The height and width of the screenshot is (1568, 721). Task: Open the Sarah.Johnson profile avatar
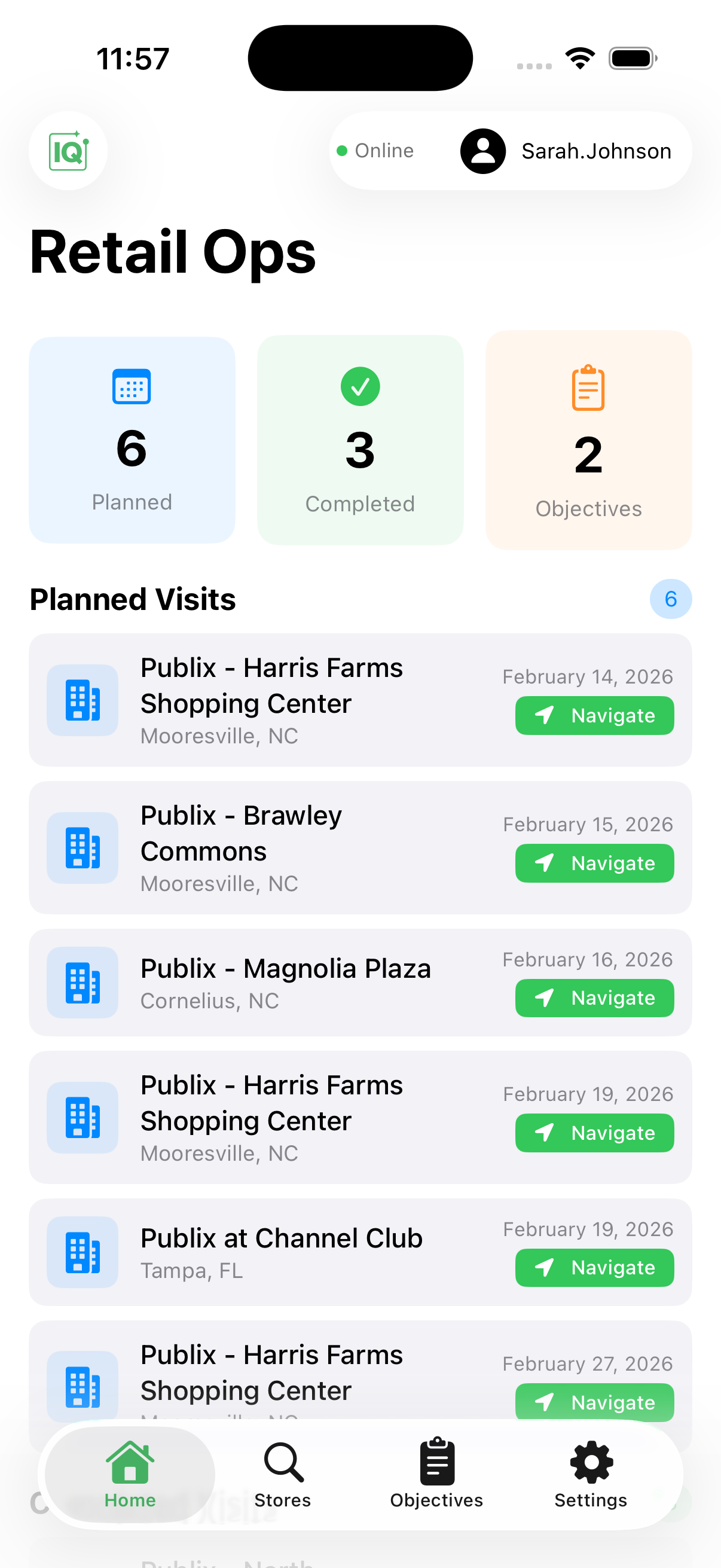pyautogui.click(x=482, y=151)
